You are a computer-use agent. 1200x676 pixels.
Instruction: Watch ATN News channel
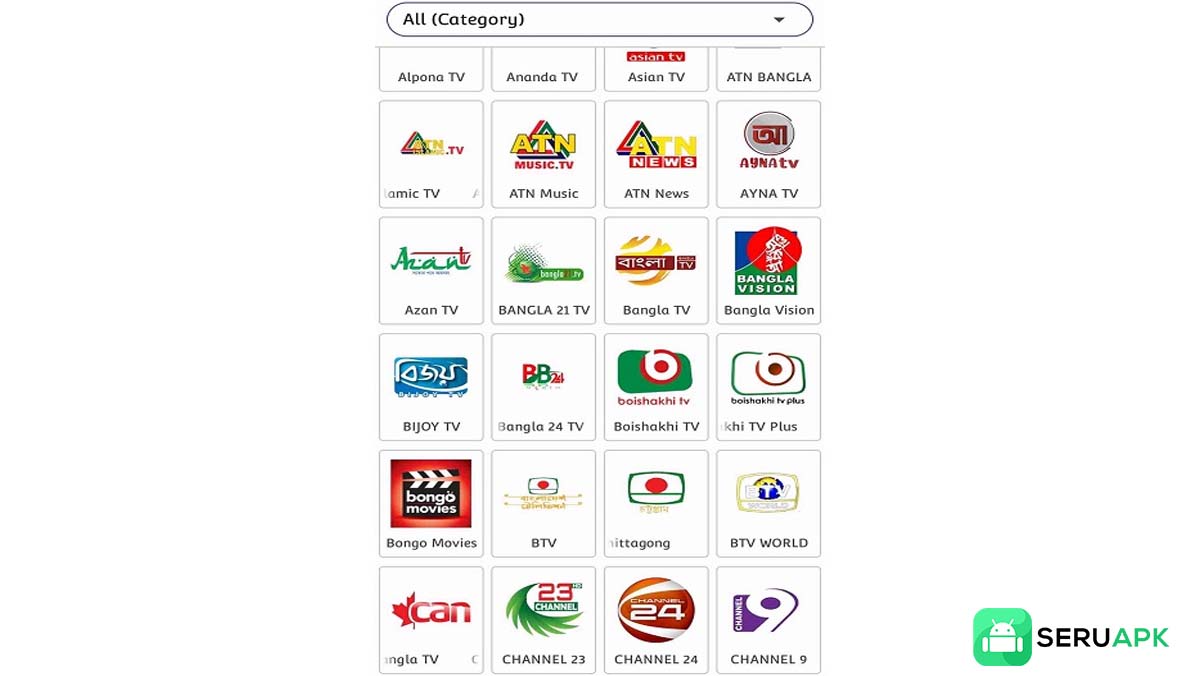point(656,154)
